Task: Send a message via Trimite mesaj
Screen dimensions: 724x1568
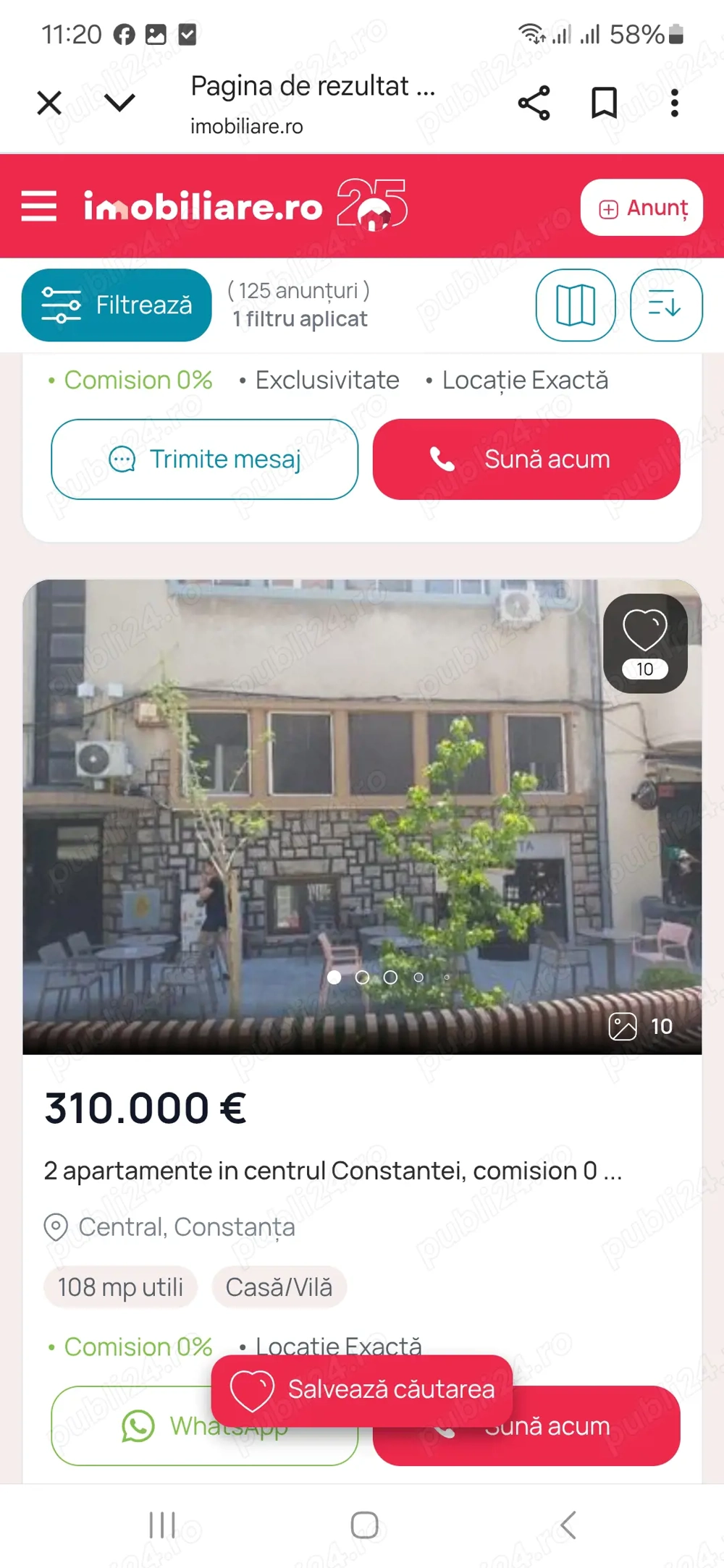Action: click(x=204, y=459)
